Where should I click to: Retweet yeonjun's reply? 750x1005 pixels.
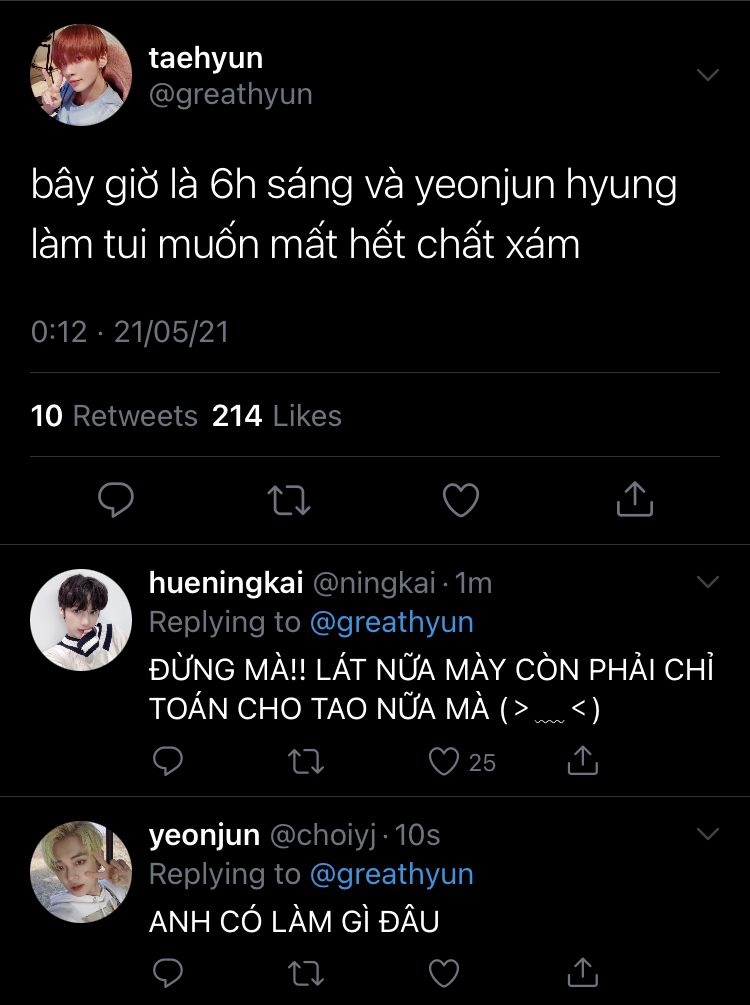(x=306, y=972)
